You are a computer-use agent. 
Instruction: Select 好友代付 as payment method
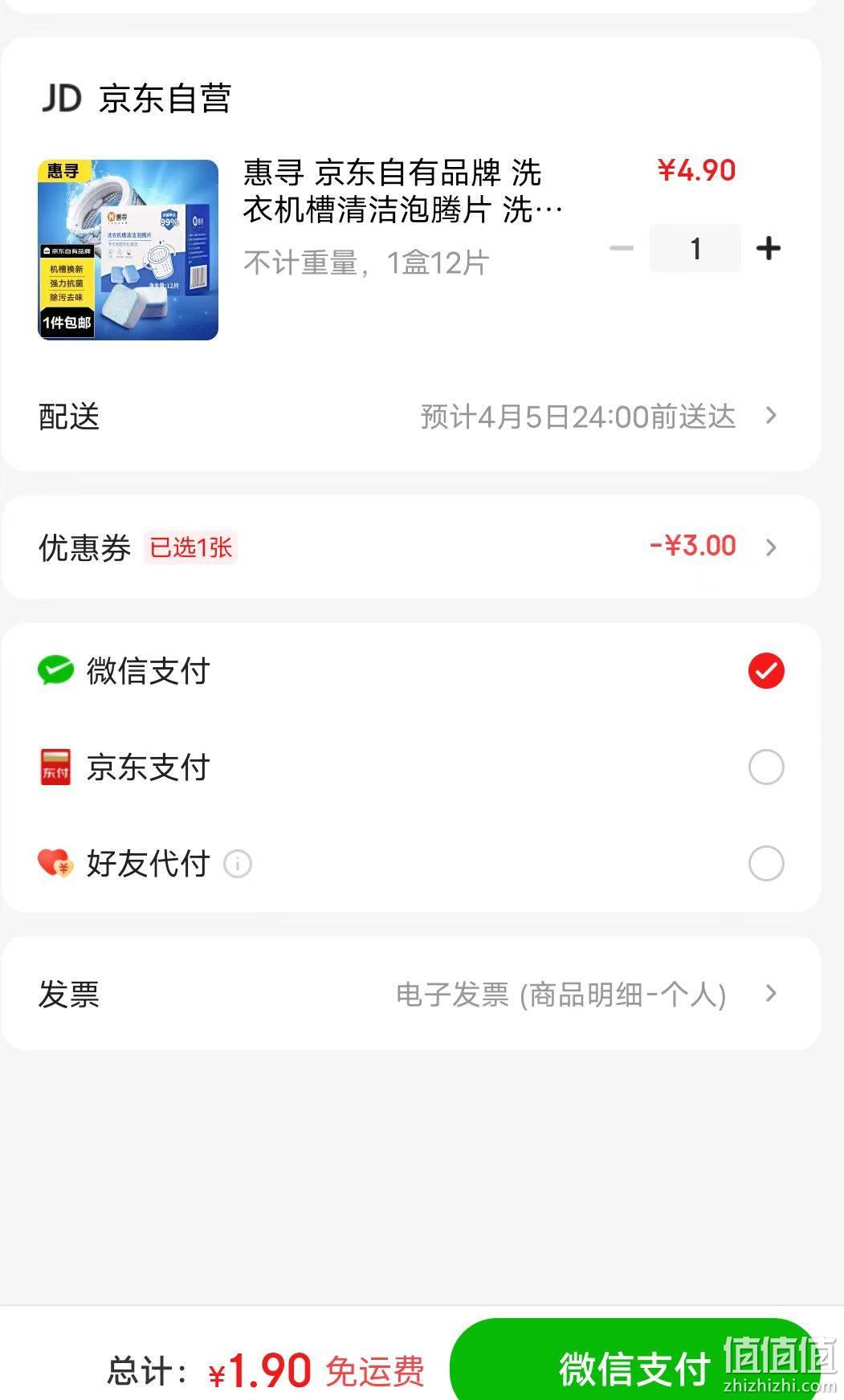(410, 864)
